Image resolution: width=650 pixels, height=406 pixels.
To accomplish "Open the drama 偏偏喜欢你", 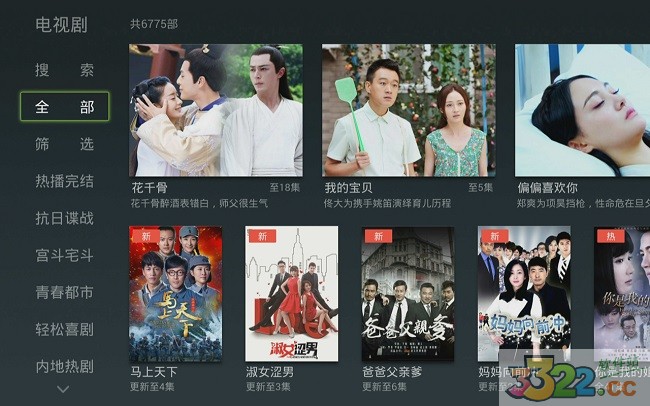I will point(582,111).
